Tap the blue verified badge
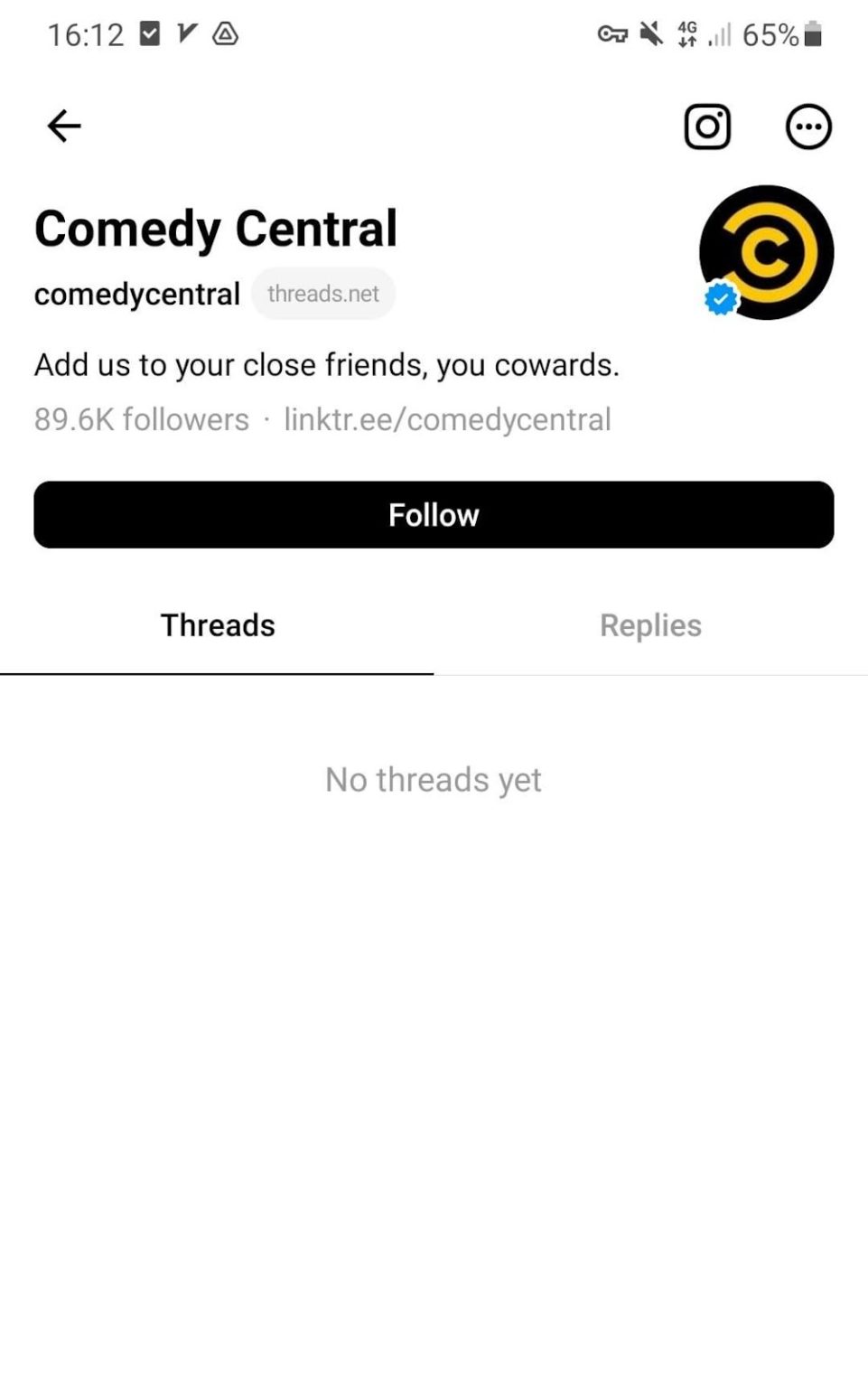Image resolution: width=868 pixels, height=1388 pixels. point(720,298)
